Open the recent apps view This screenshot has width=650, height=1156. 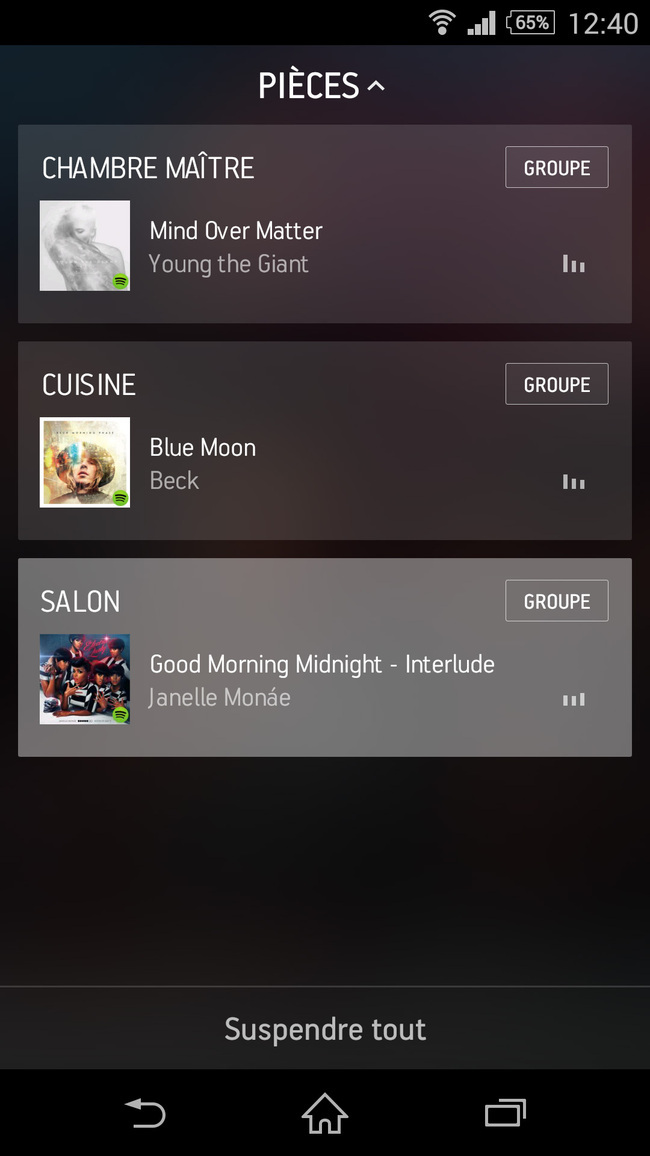point(505,1113)
